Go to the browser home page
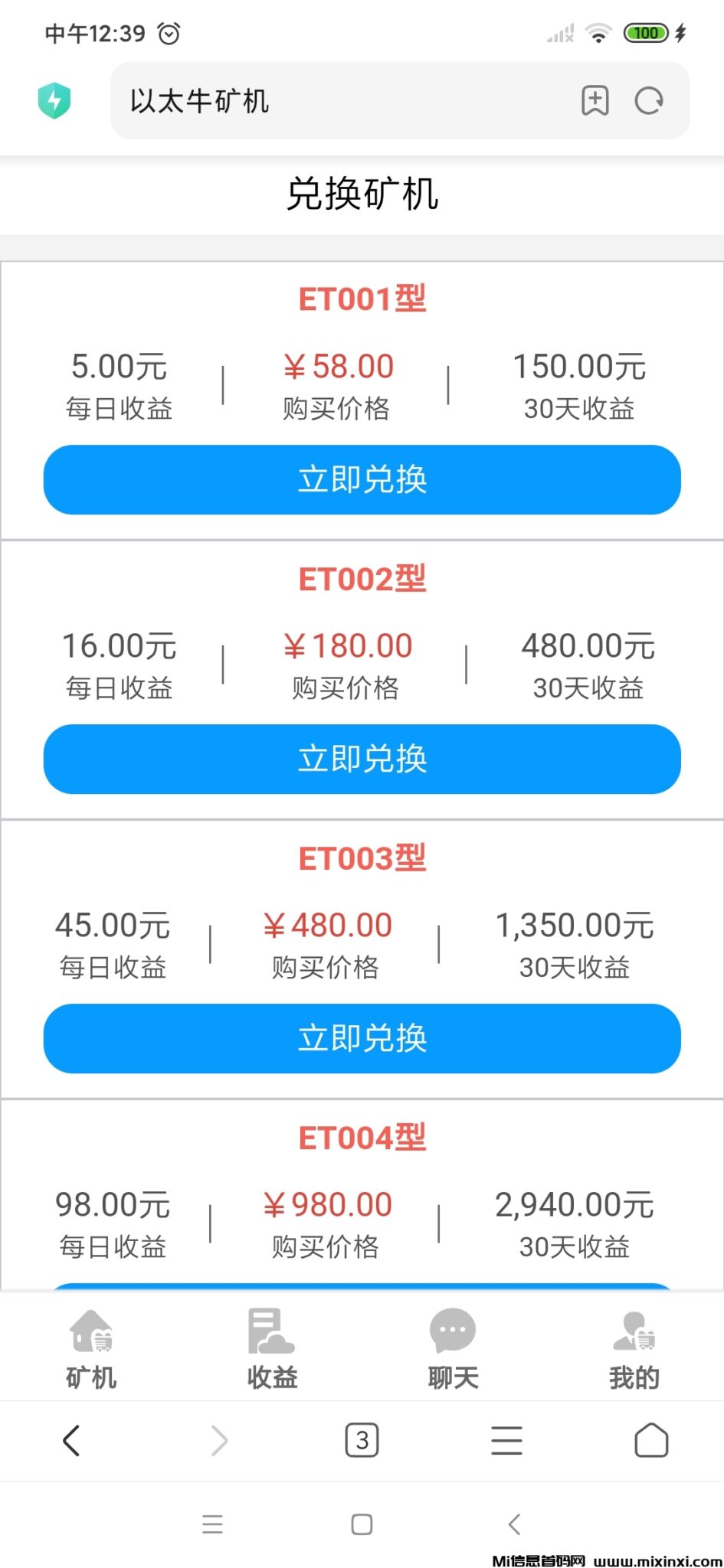This screenshot has height=1568, width=724. click(x=651, y=1440)
